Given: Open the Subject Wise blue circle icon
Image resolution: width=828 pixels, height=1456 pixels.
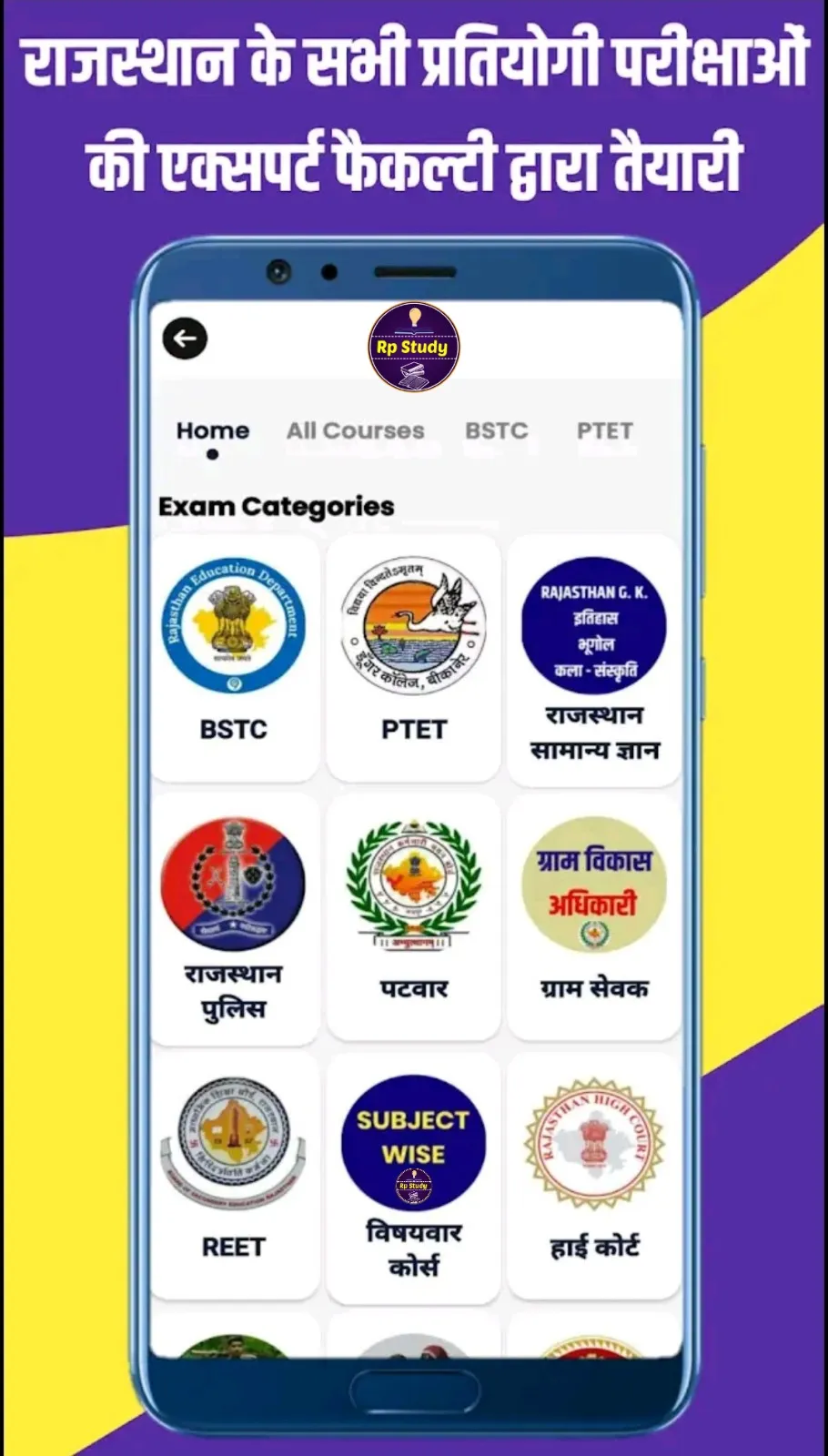Looking at the screenshot, I should pos(414,1145).
